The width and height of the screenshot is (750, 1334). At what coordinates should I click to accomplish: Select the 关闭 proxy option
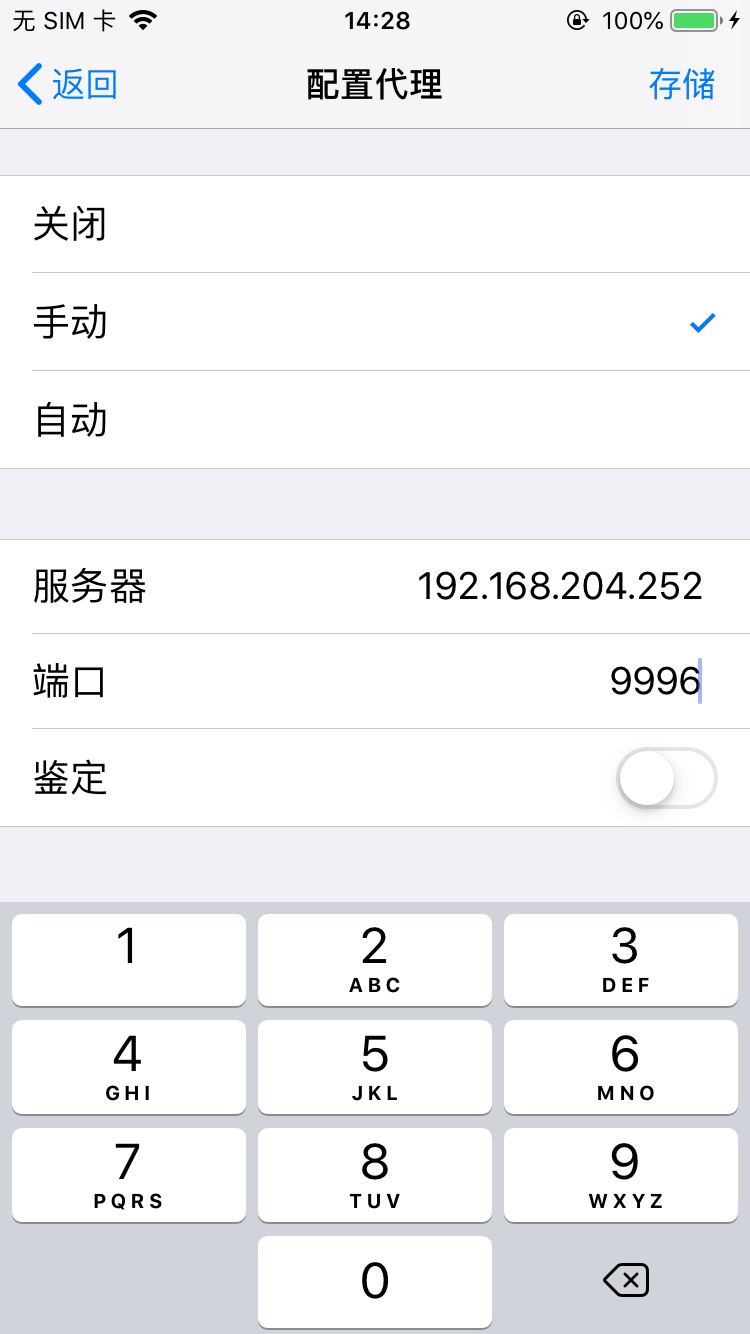pyautogui.click(x=375, y=224)
